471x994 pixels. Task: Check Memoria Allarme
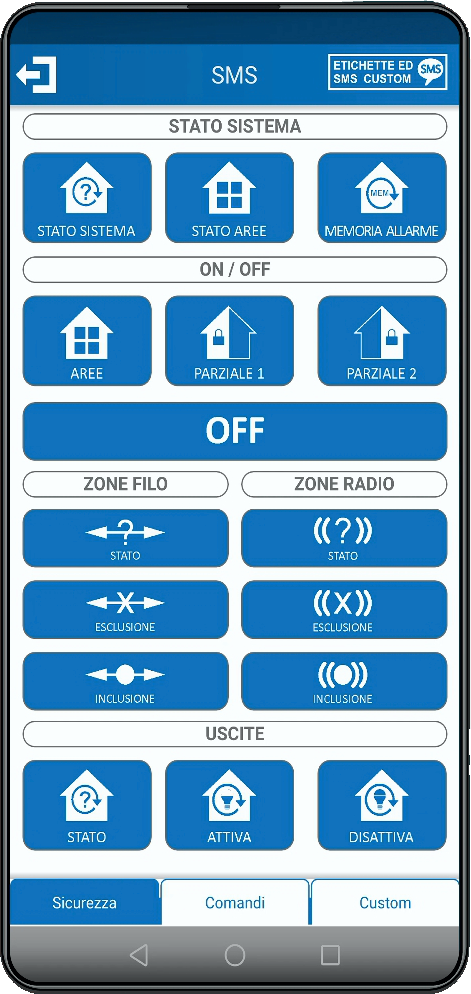[382, 198]
